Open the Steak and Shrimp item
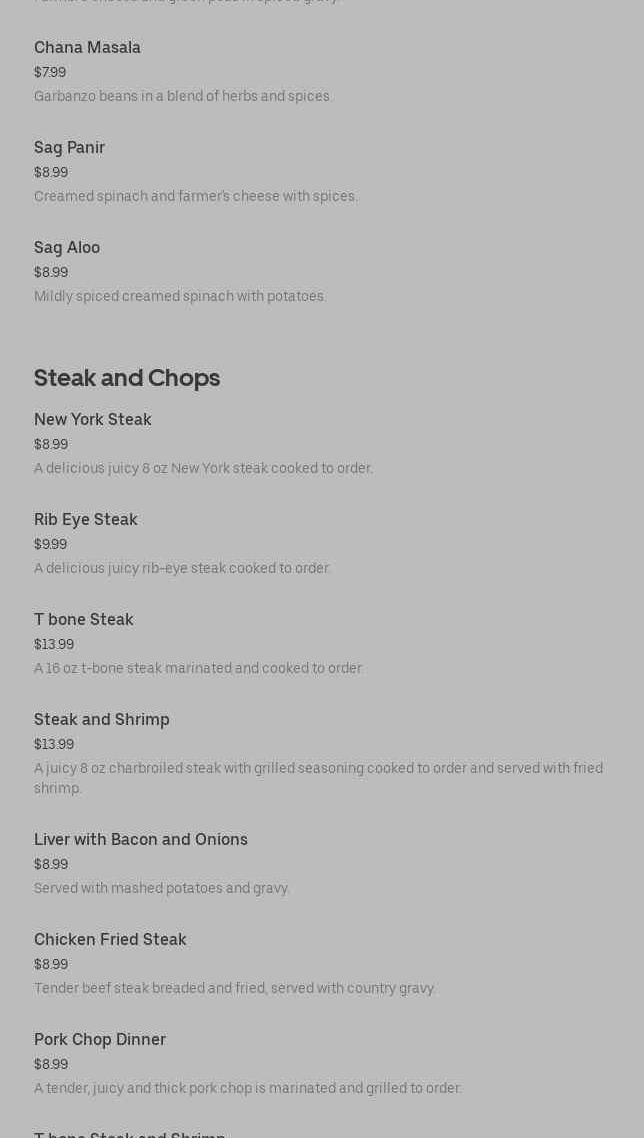 click(102, 720)
